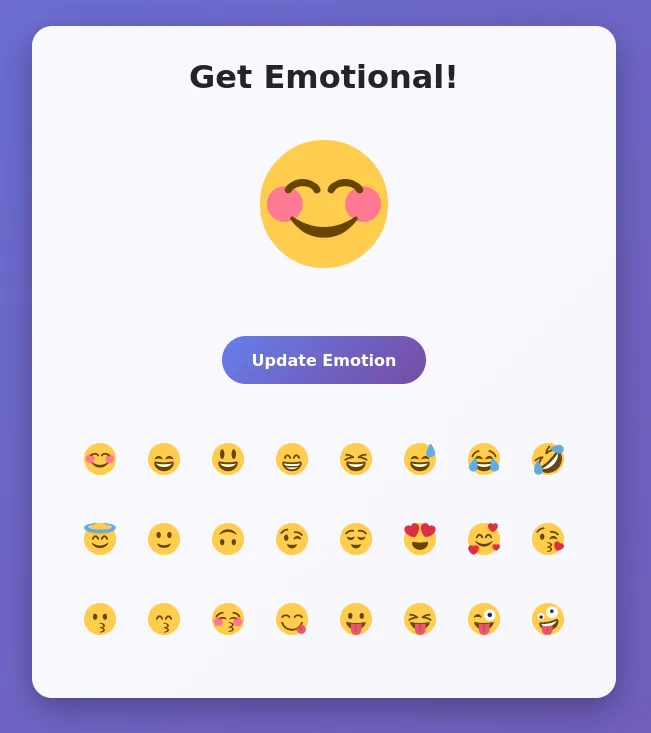Pick the squinting laughing emoji
This screenshot has height=733, width=651.
coord(356,459)
